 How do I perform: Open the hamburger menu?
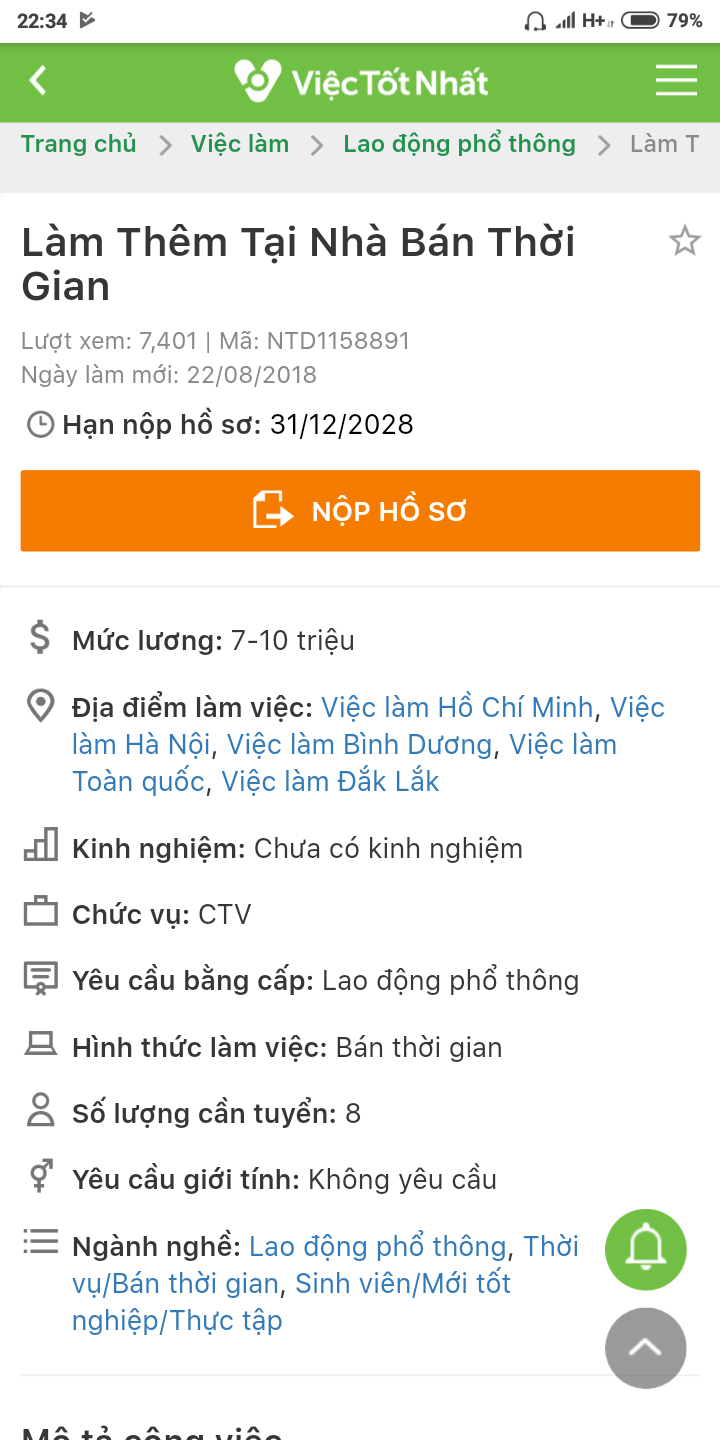click(x=676, y=80)
